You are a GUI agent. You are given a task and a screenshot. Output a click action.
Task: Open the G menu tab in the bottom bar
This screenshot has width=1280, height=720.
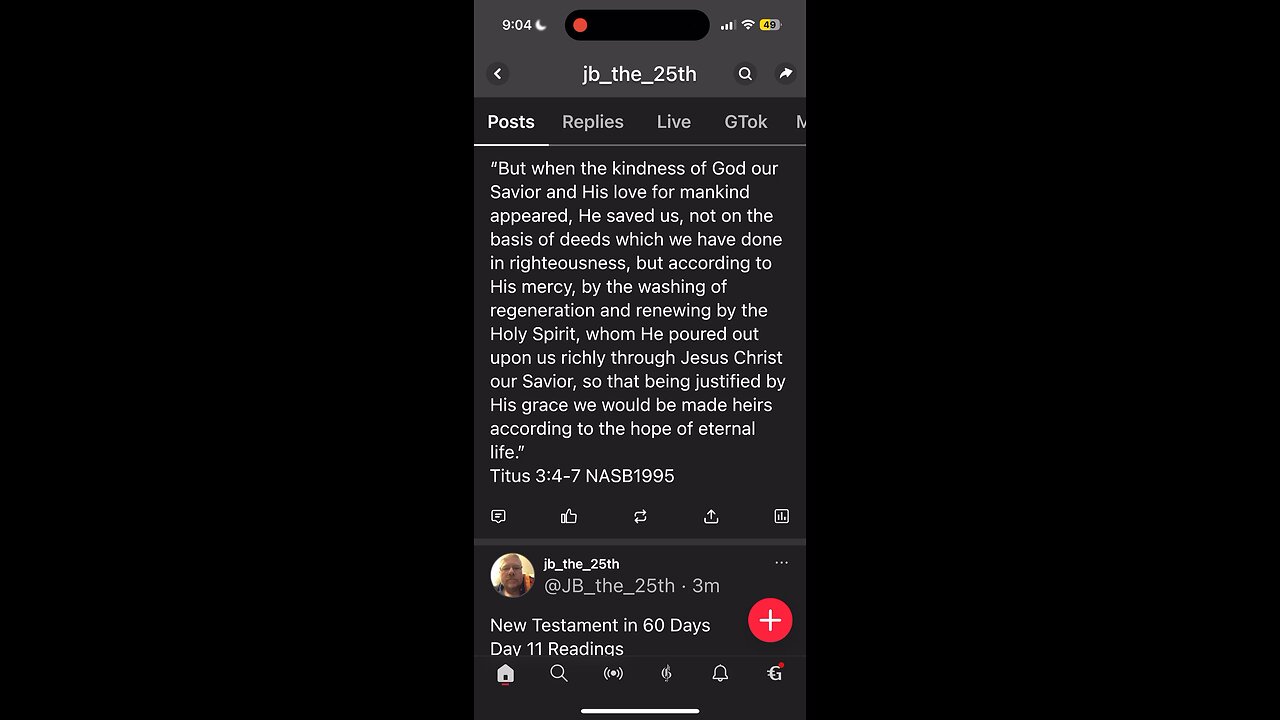[x=774, y=674]
